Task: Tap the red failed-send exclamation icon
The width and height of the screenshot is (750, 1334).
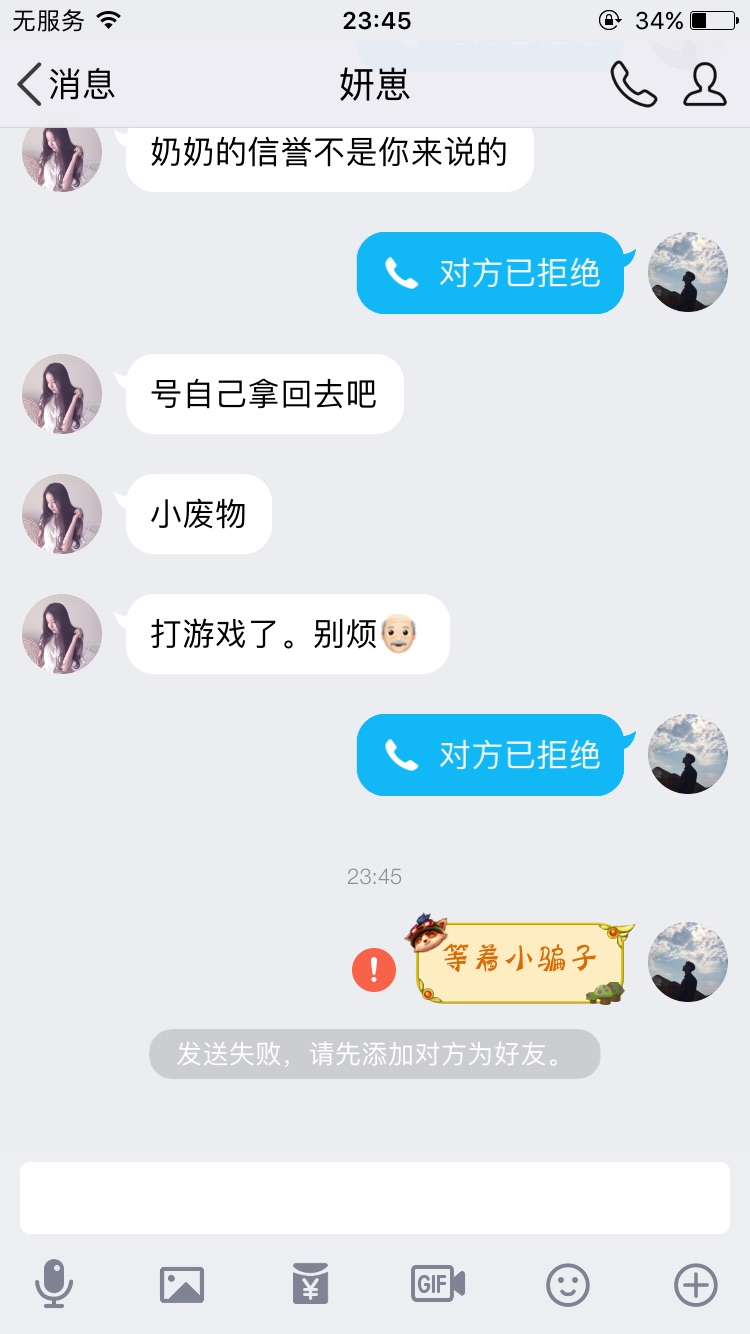Action: point(374,970)
